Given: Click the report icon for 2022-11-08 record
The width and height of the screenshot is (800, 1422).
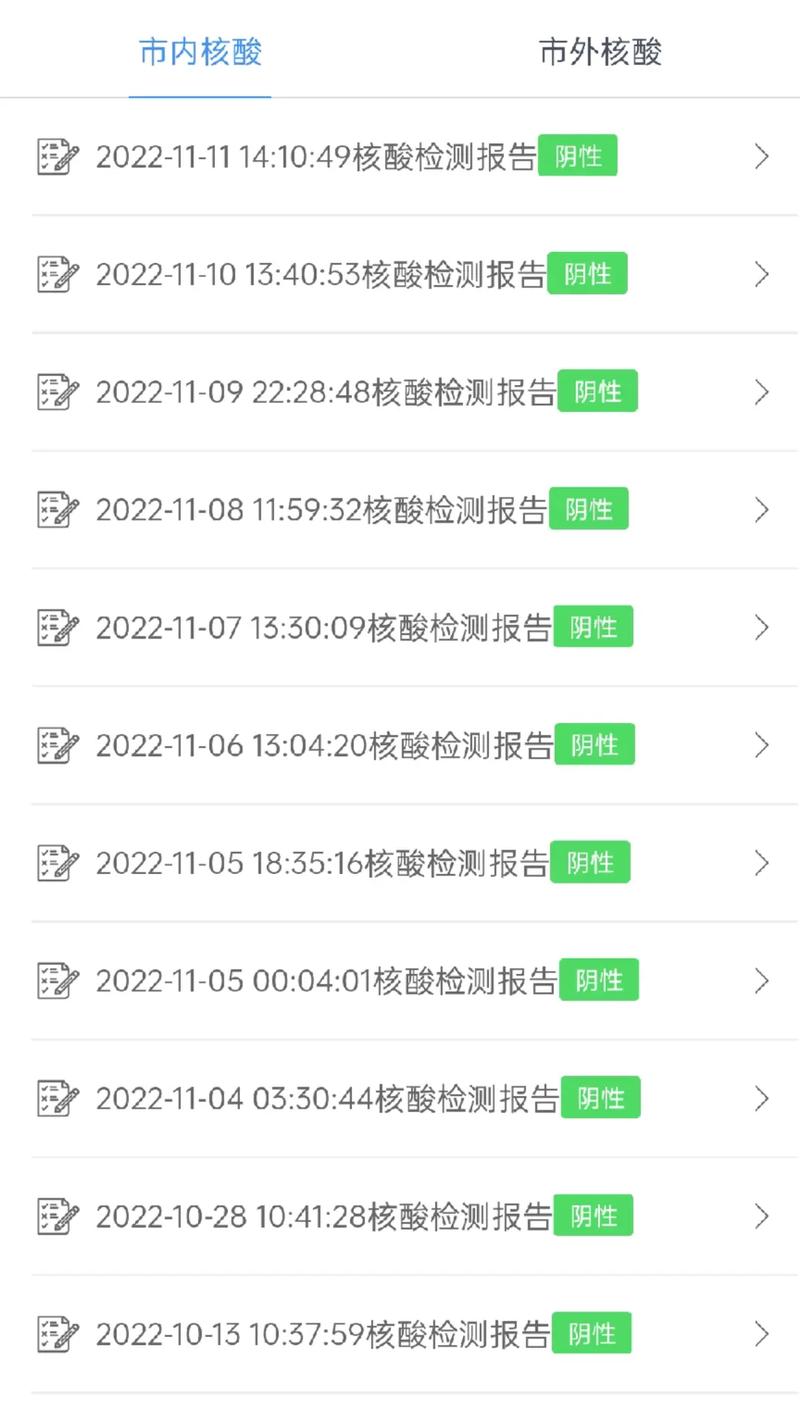Looking at the screenshot, I should [55, 509].
